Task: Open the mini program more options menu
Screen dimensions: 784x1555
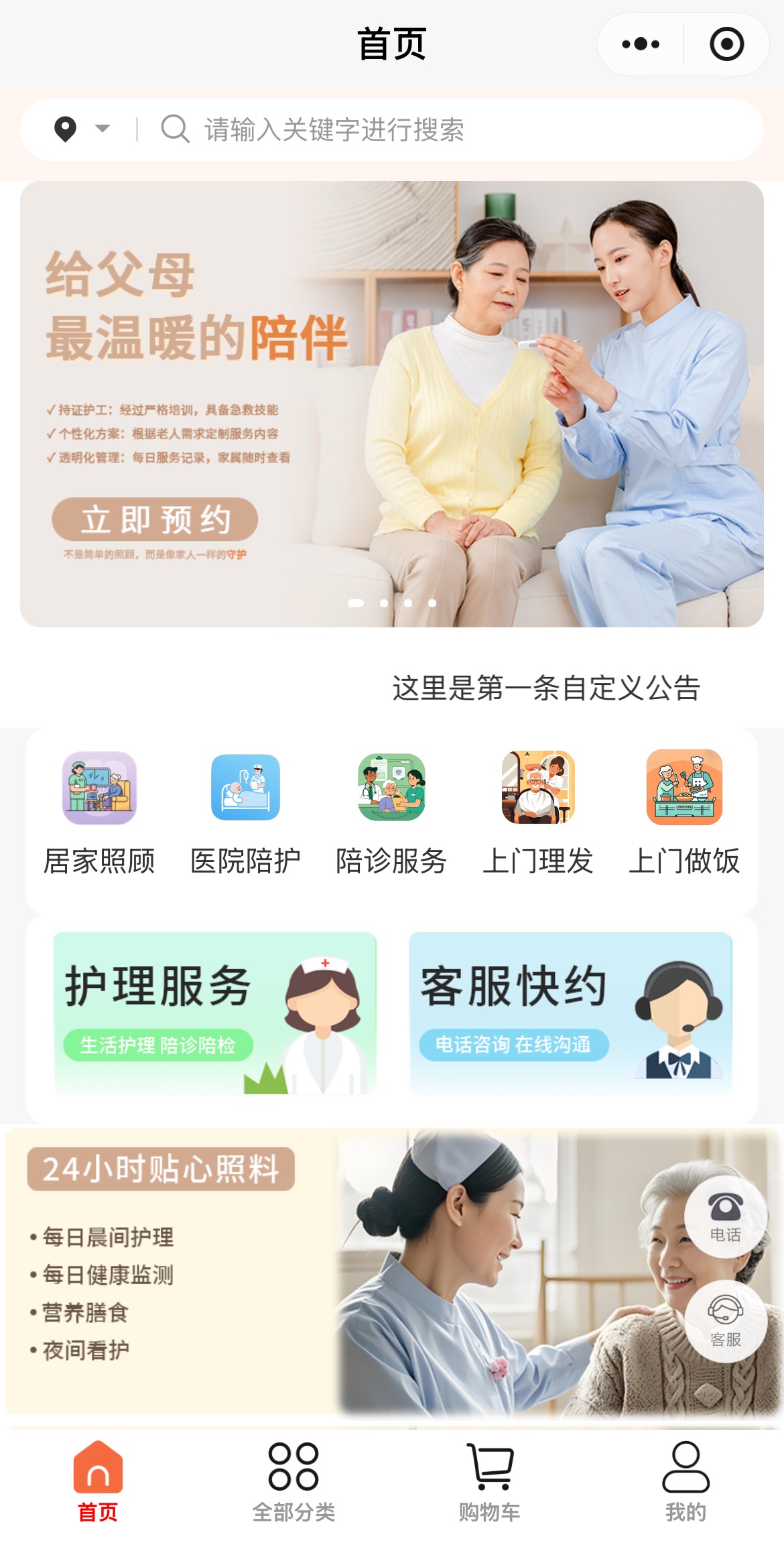Action: tap(641, 44)
